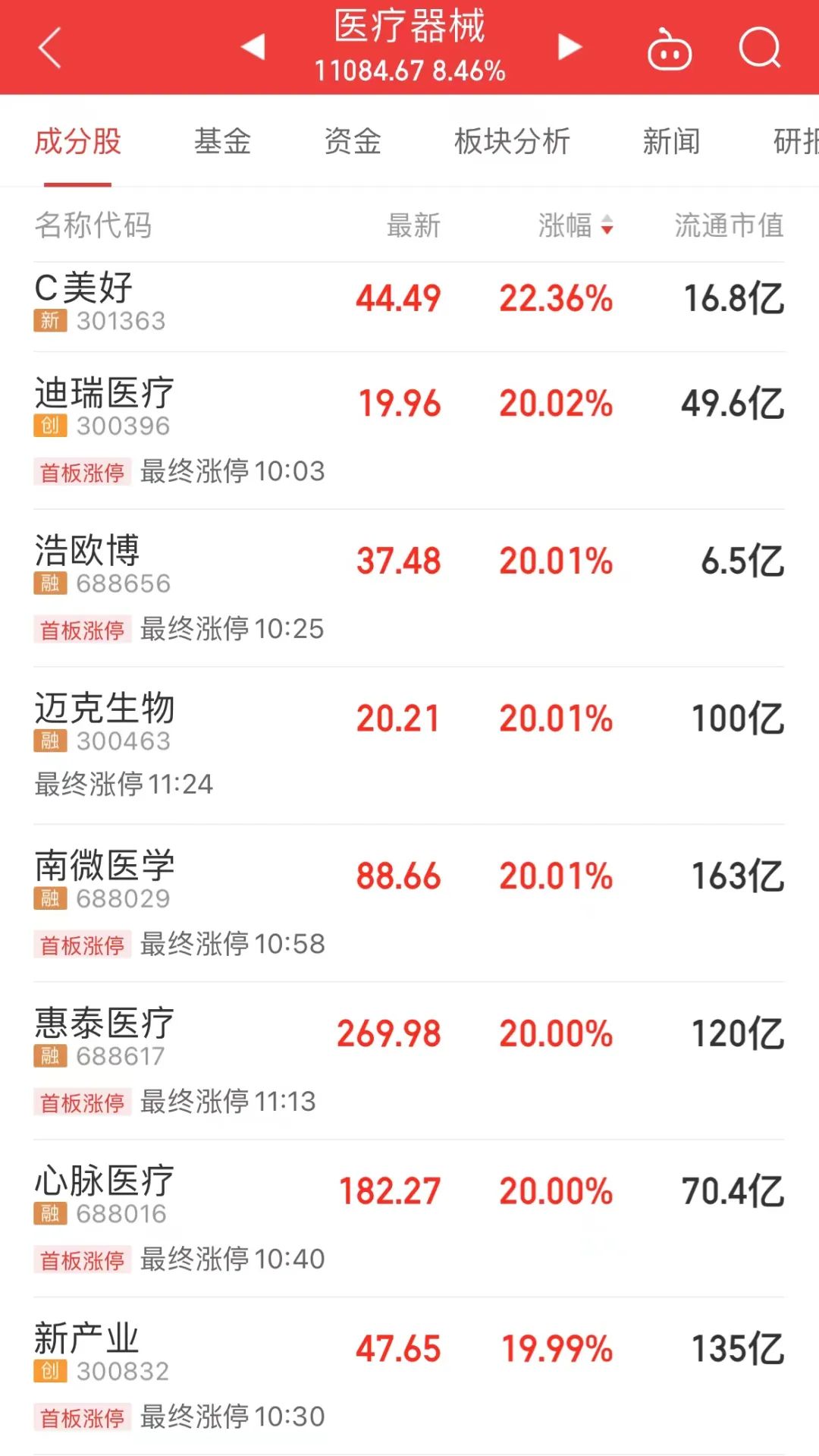The width and height of the screenshot is (819, 1456).
Task: Switch to the 资金 tab
Action: (353, 141)
